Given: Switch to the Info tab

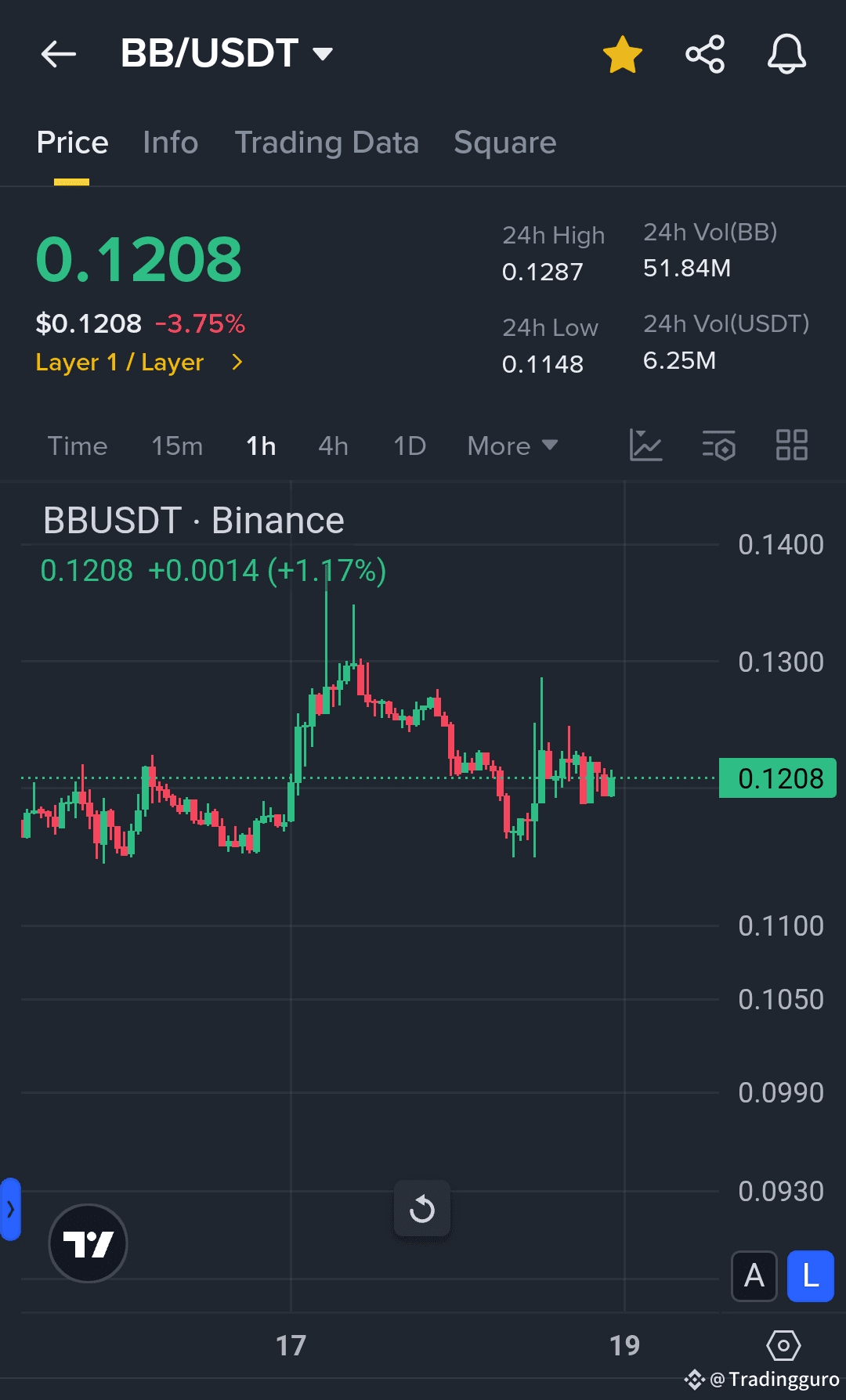Looking at the screenshot, I should [x=170, y=143].
